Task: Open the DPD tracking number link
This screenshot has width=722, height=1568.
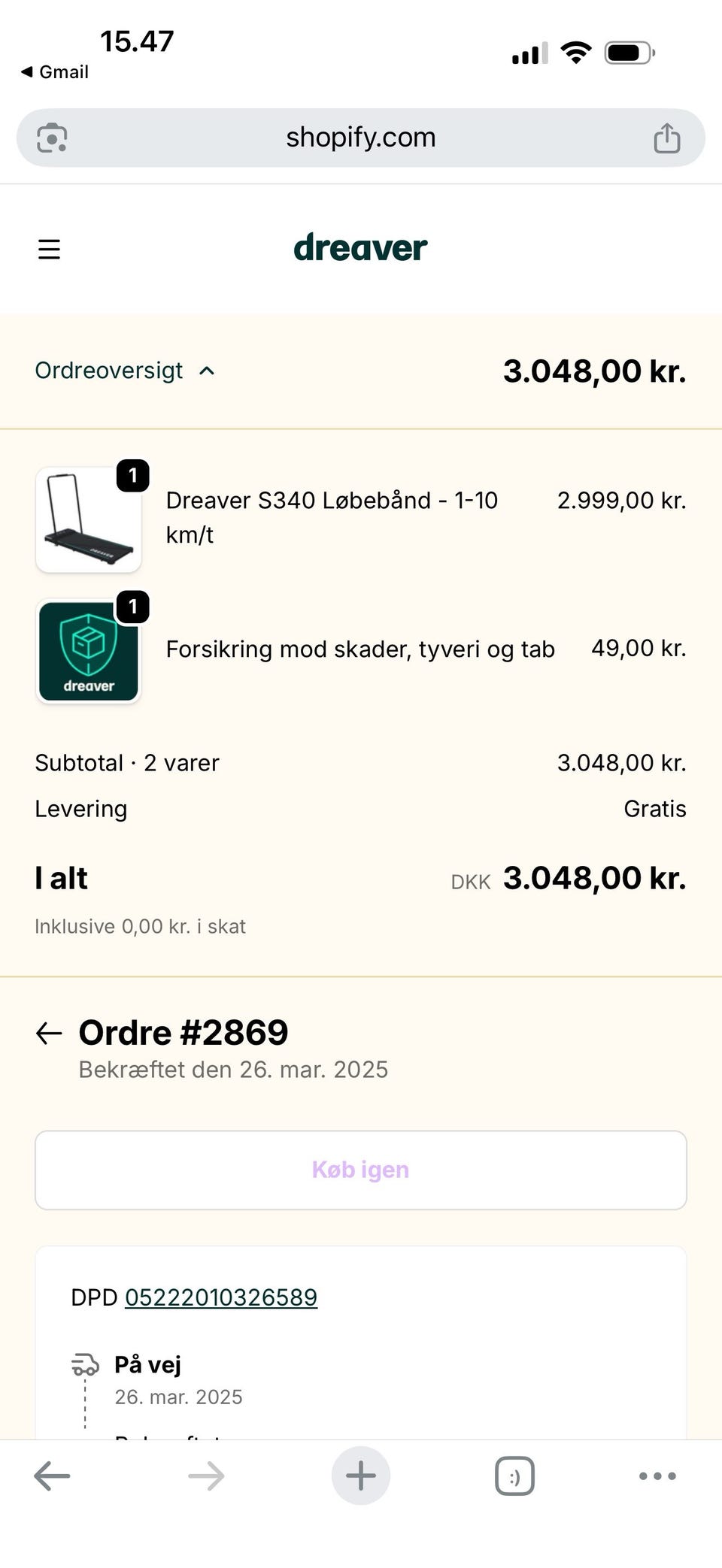Action: (x=220, y=1297)
